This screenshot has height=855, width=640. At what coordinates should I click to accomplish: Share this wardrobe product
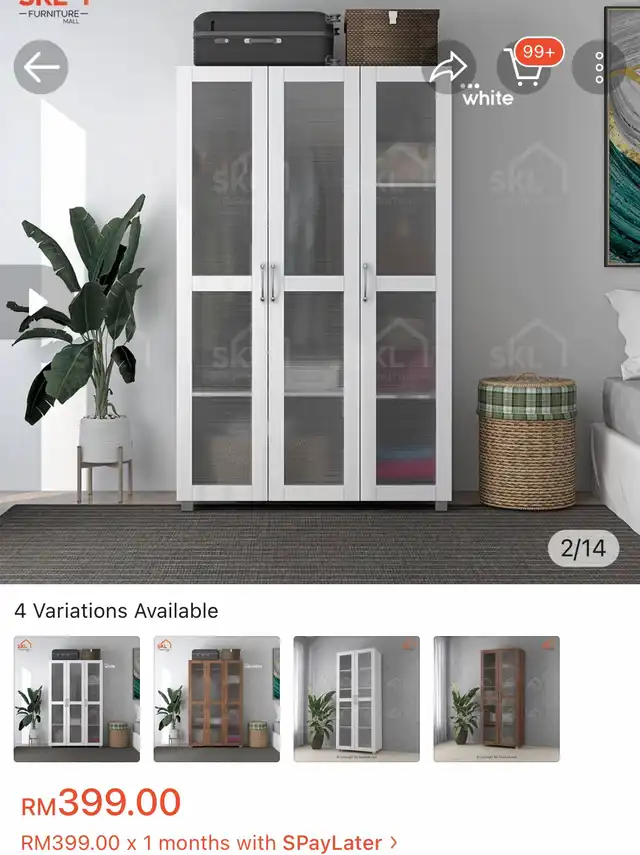coord(451,68)
